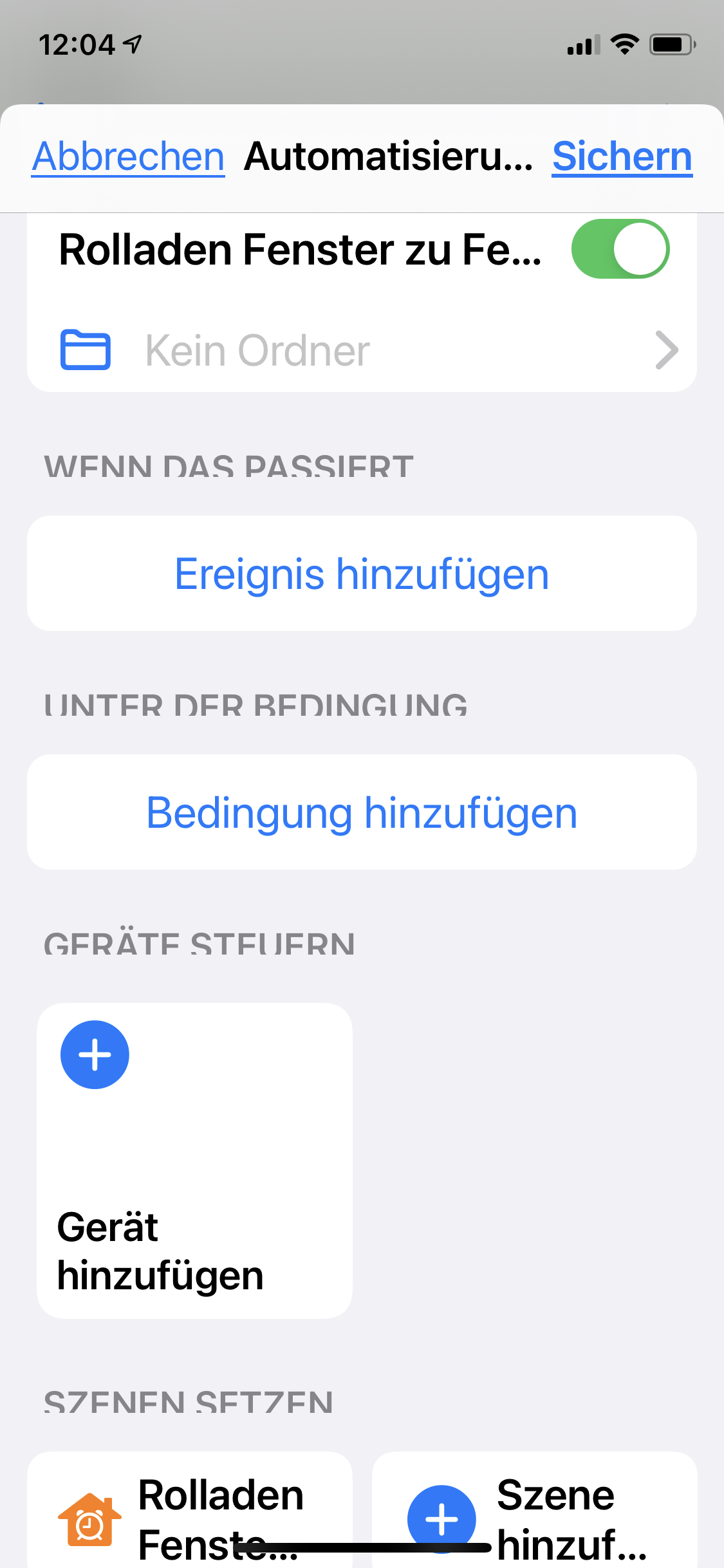The image size is (724, 1568).
Task: Save the automation with Sichern
Action: coord(622,156)
